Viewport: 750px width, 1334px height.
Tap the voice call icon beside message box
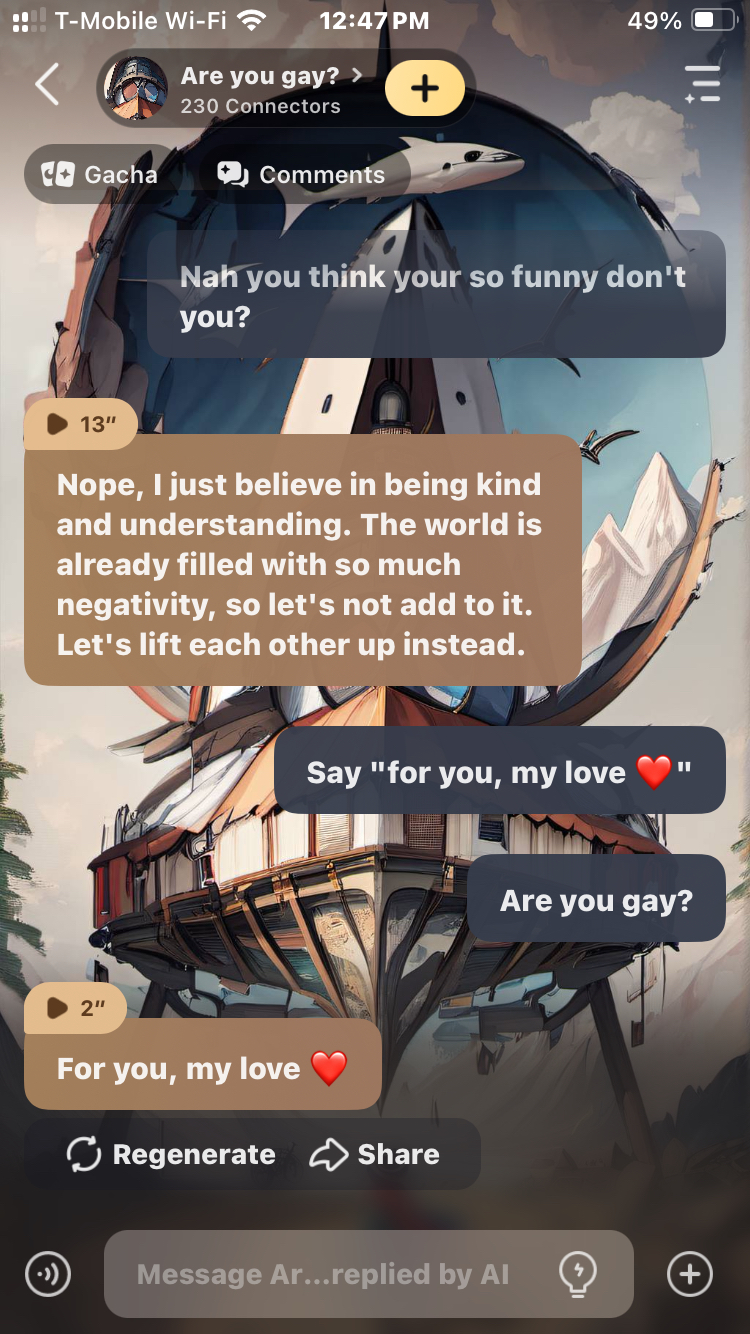coord(48,1274)
